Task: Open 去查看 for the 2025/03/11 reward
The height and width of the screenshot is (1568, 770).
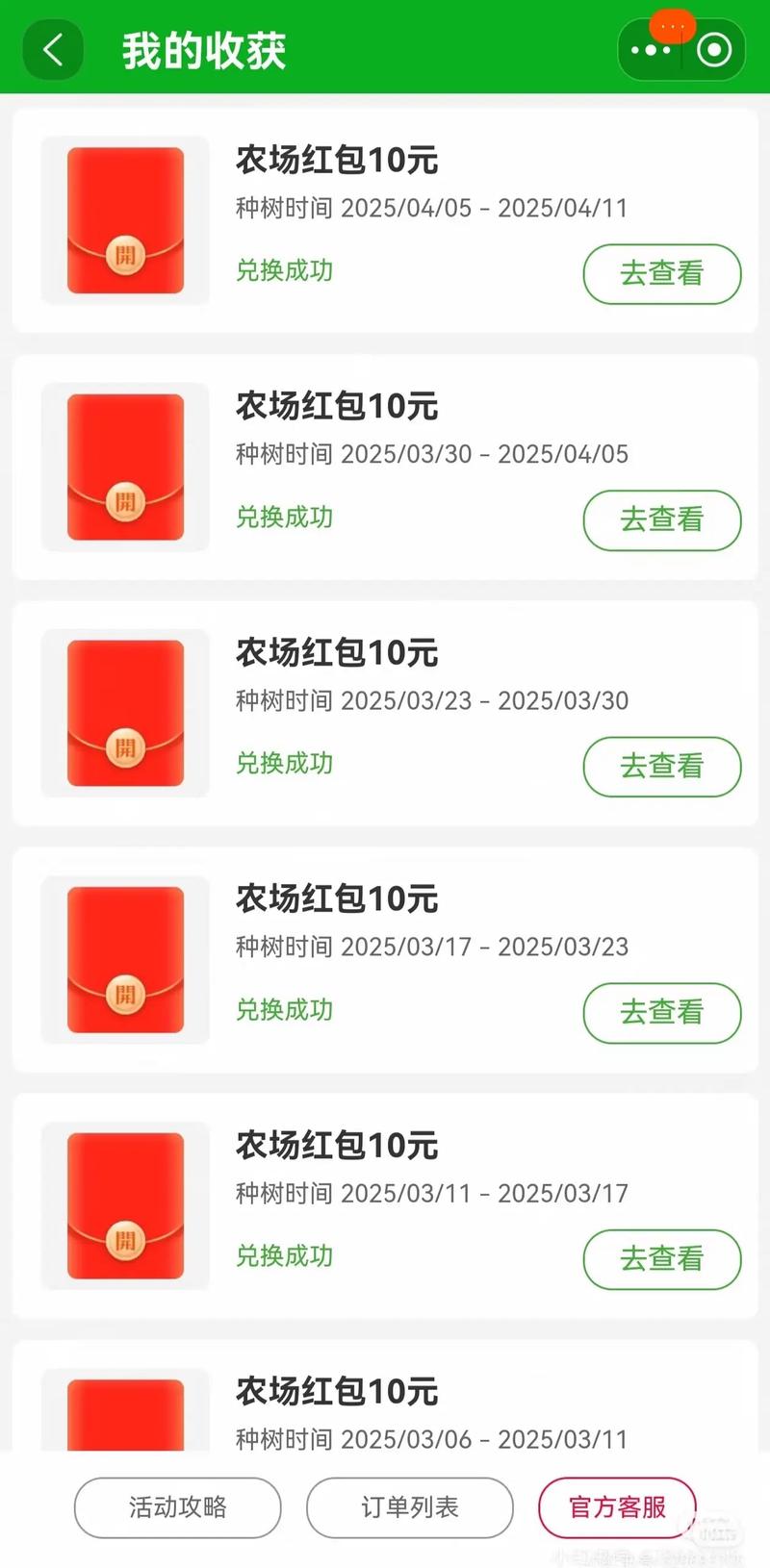Action: (661, 1260)
